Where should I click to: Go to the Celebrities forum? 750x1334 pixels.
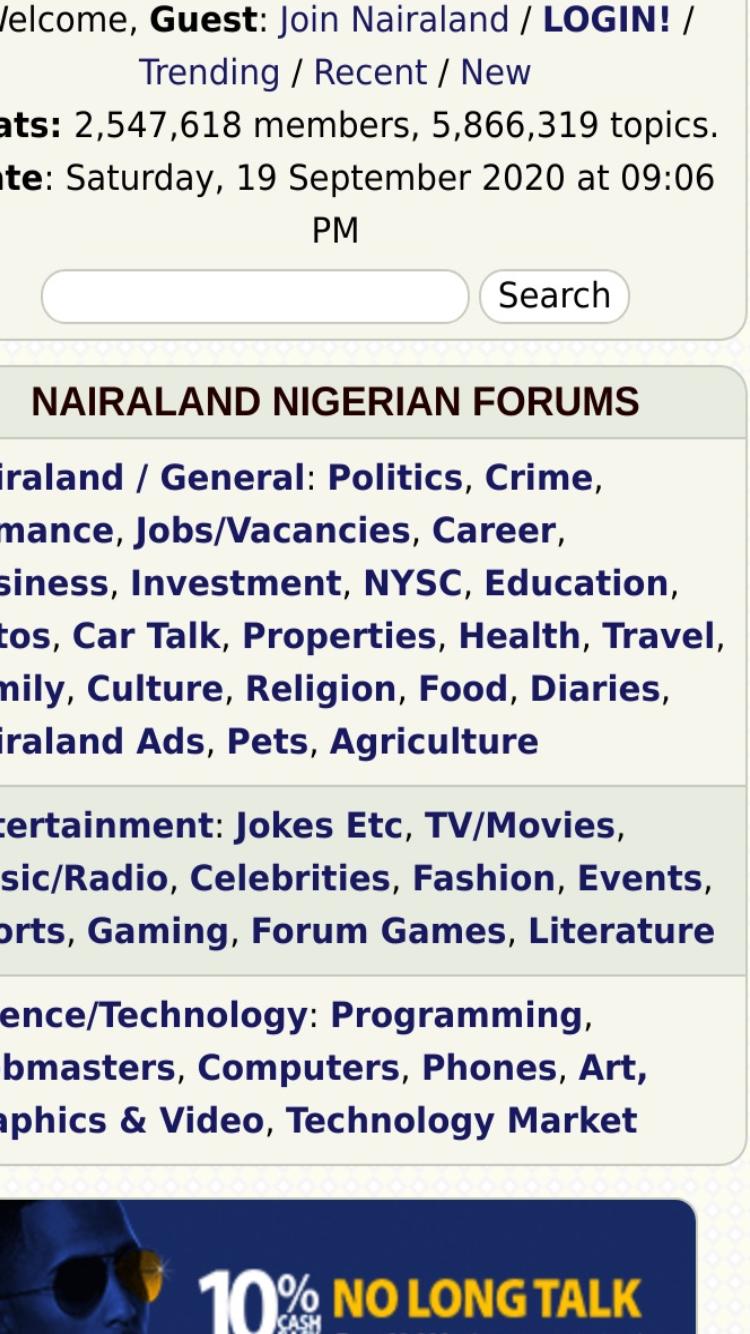[290, 878]
